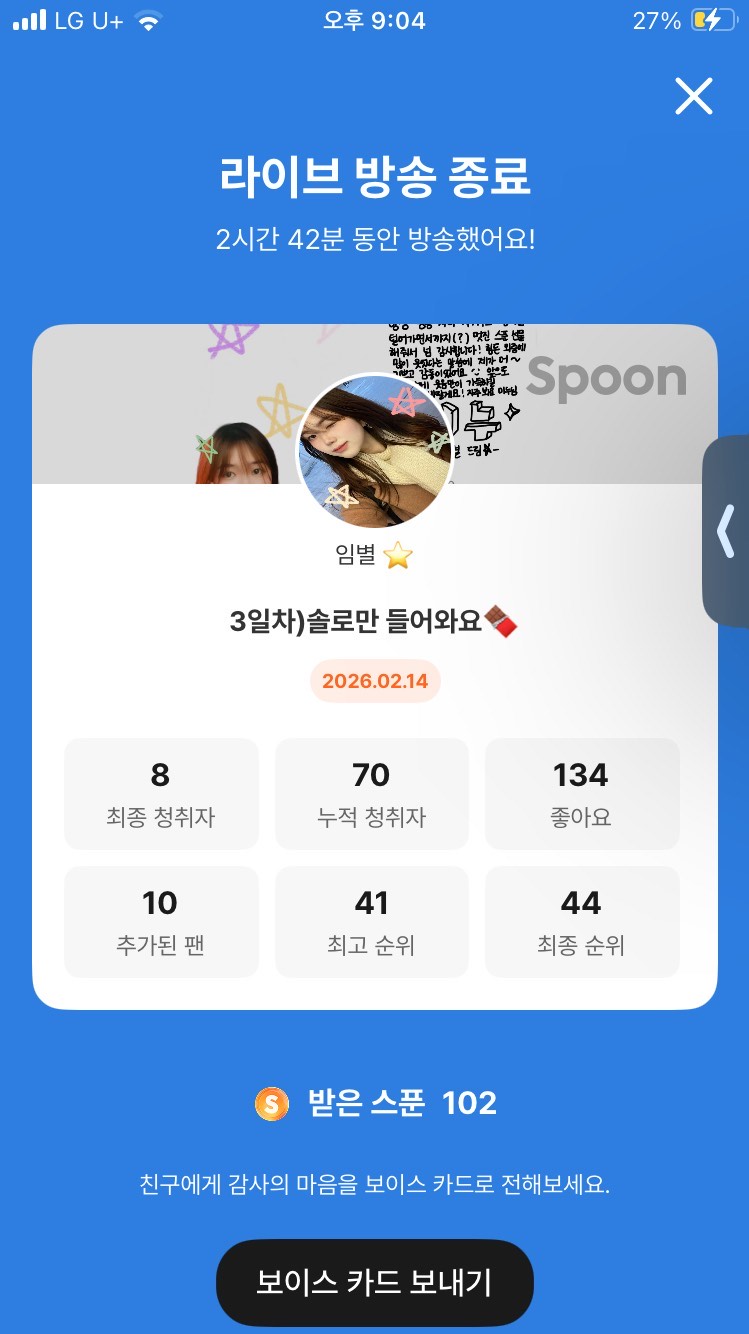749x1334 pixels.
Task: Close the live broadcast ended screen
Action: tap(693, 97)
